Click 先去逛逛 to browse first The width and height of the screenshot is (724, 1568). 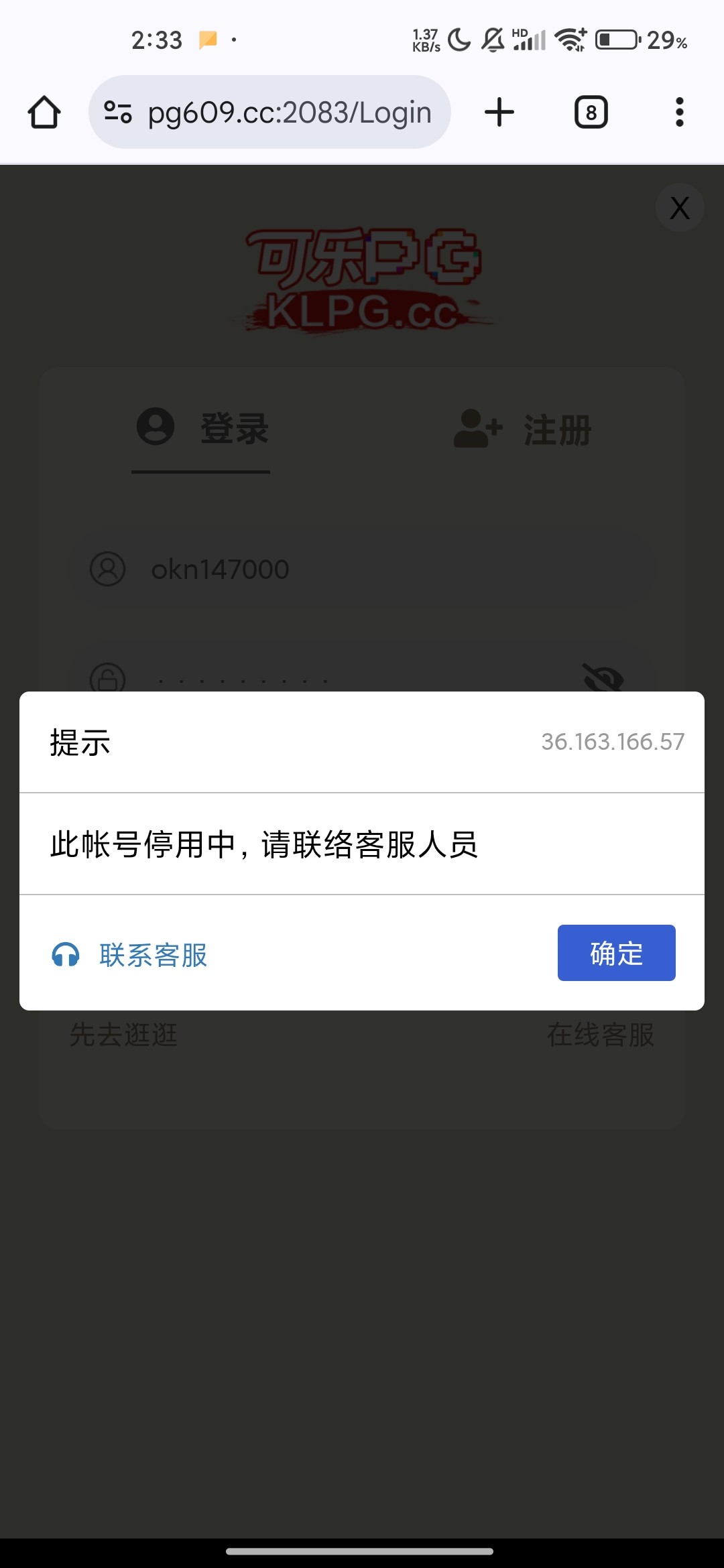click(x=125, y=1035)
